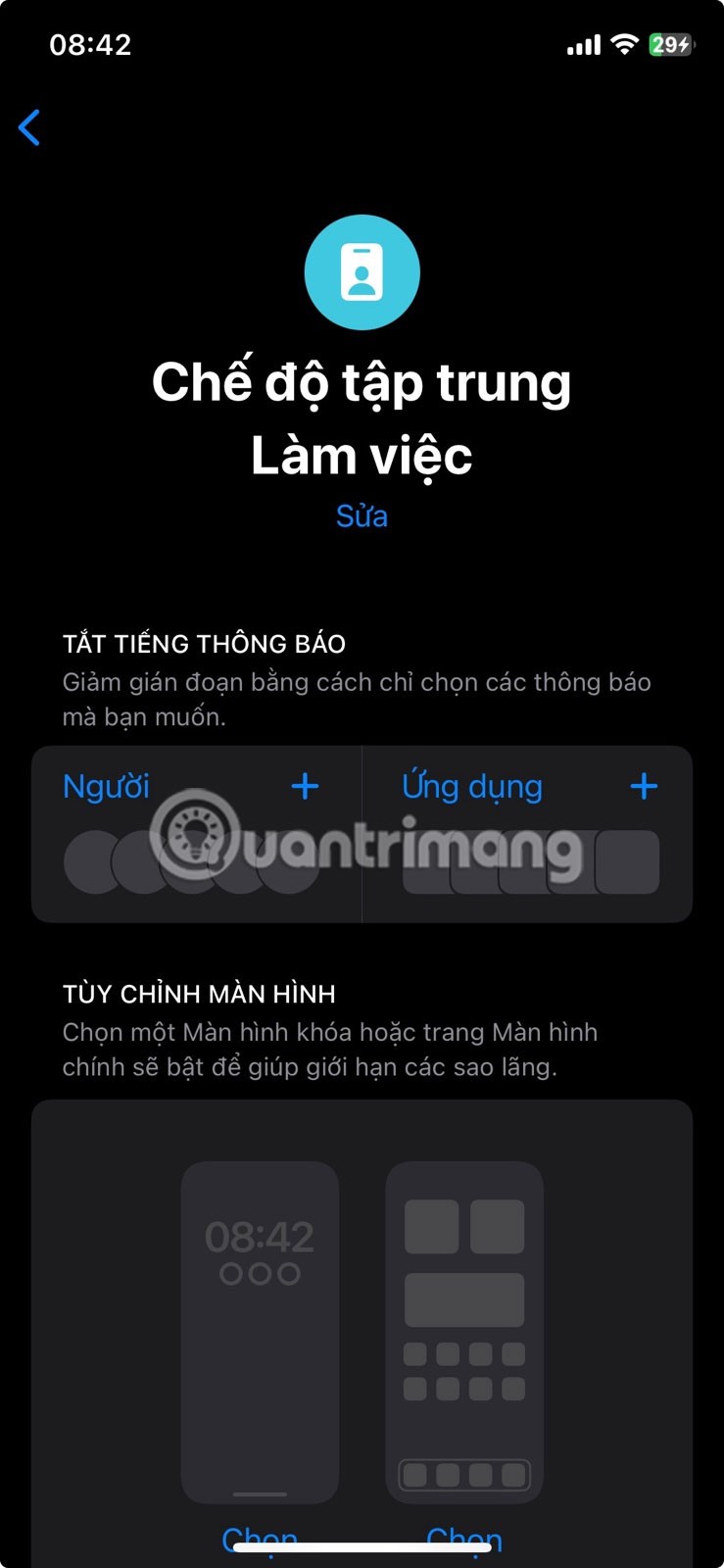Add allowed people with Người plus
The width and height of the screenshot is (724, 1568).
click(305, 786)
